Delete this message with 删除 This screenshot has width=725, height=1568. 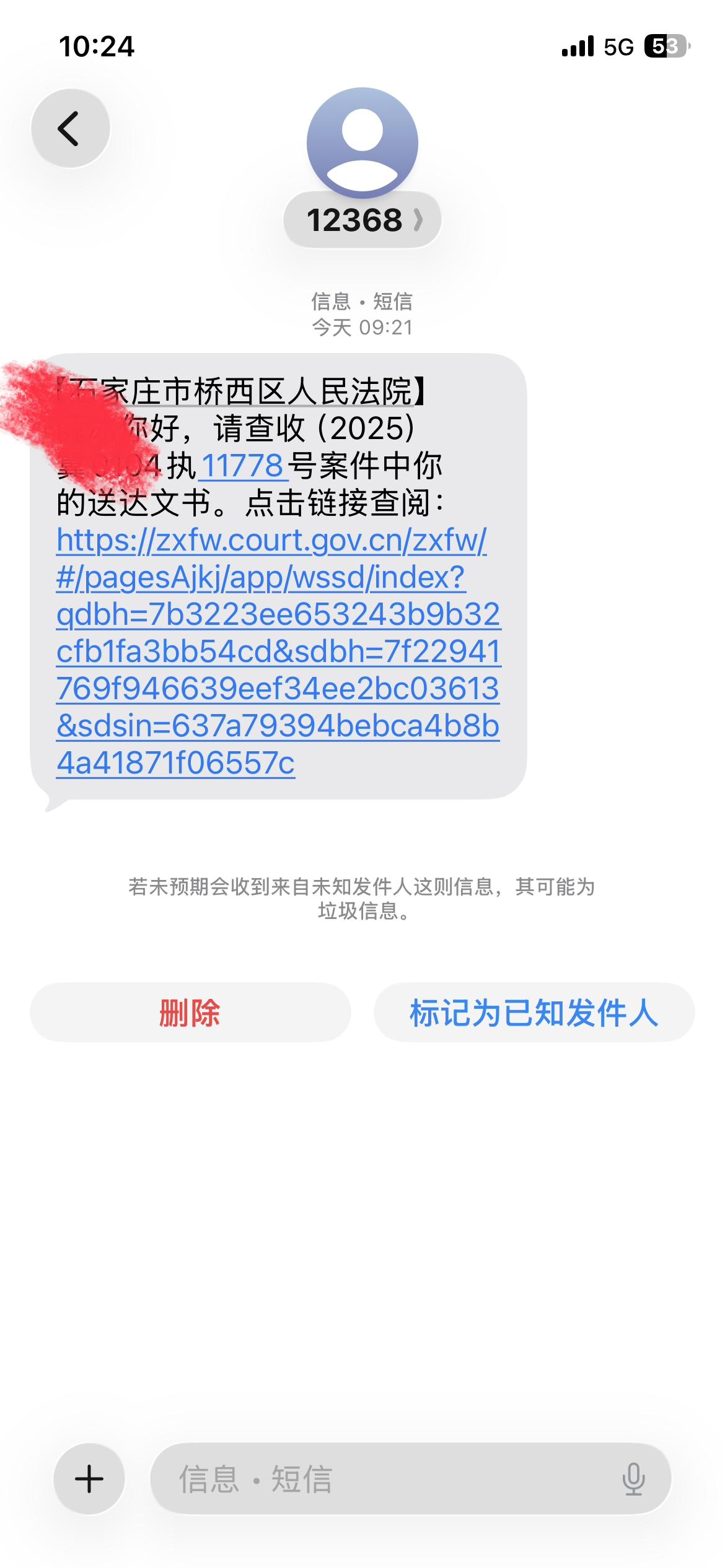(190, 1013)
